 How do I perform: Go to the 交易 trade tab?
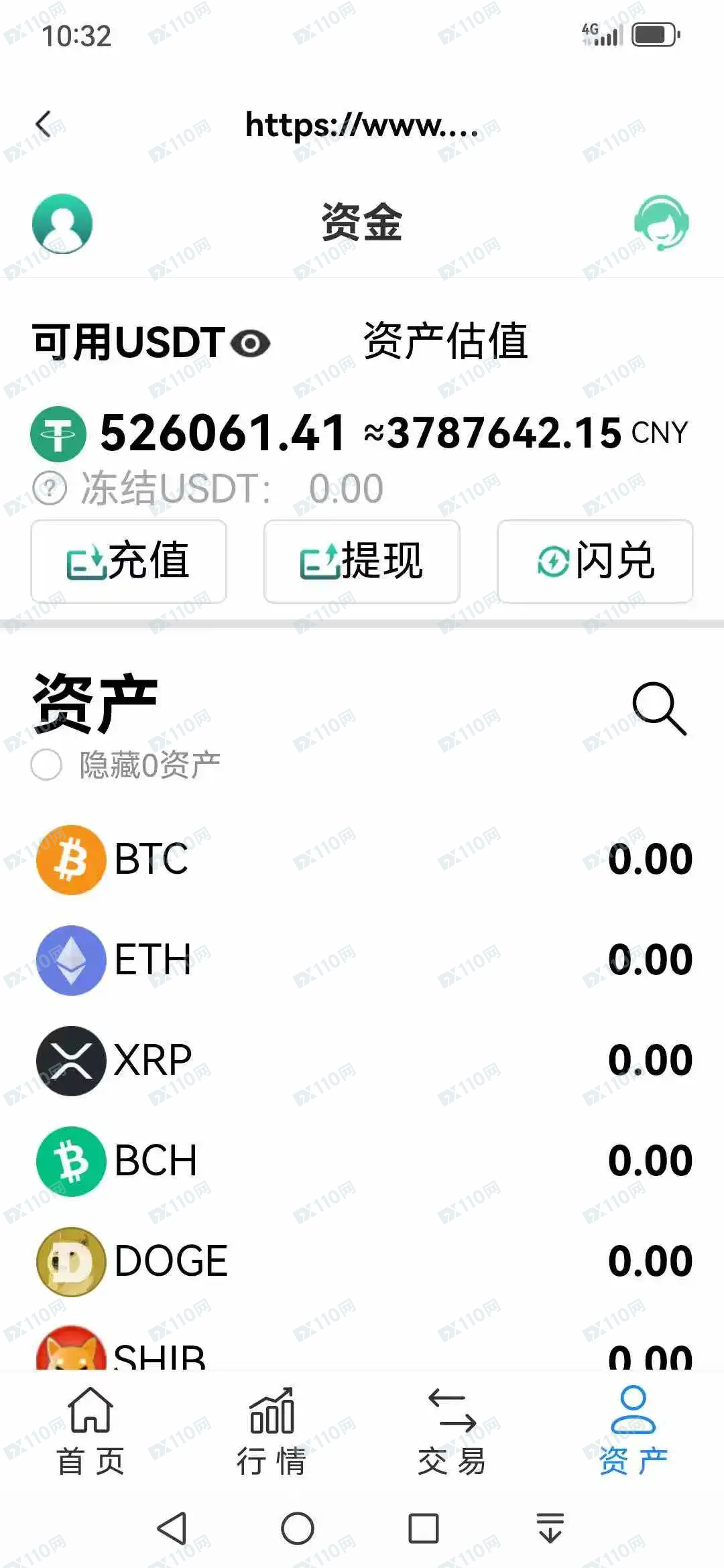(x=452, y=1431)
